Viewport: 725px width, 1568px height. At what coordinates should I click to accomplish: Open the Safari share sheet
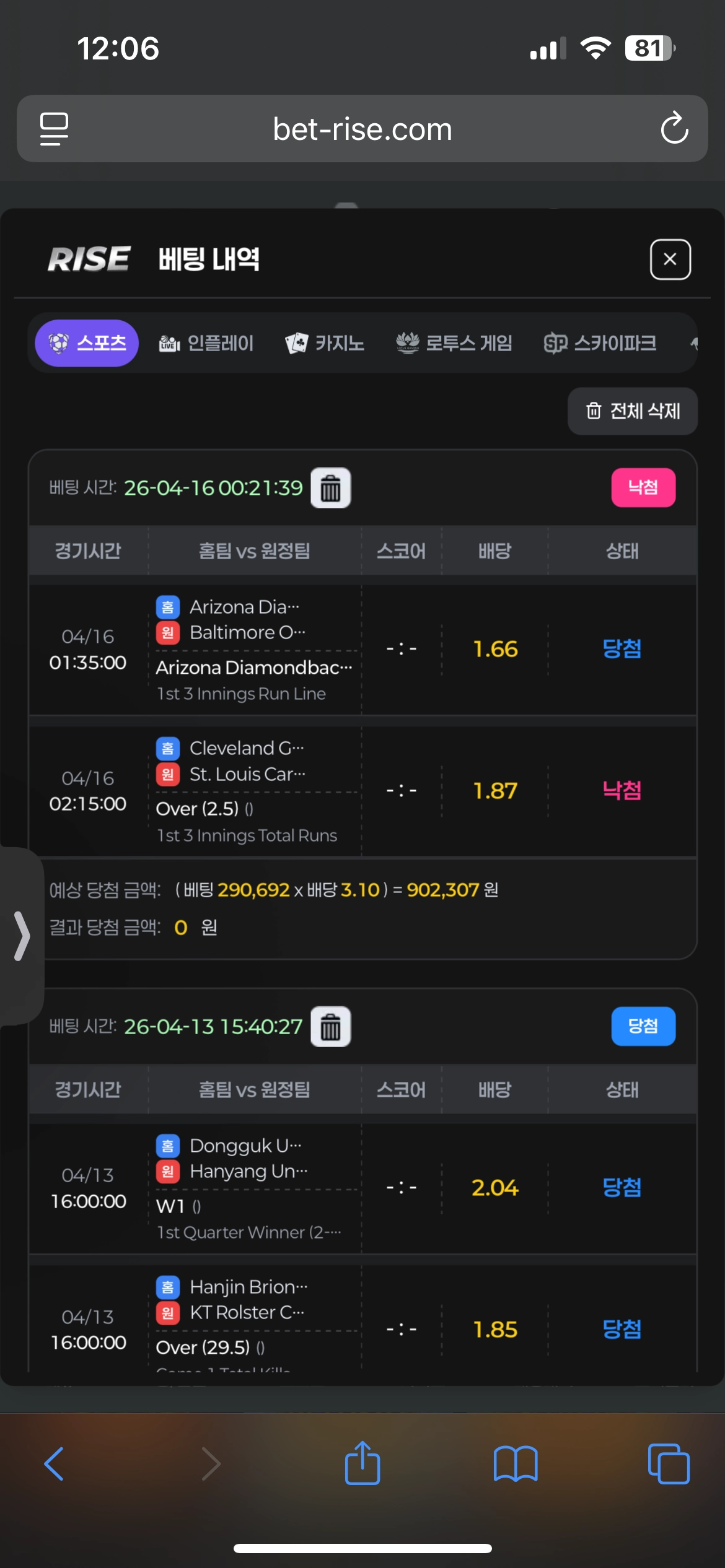362,1463
